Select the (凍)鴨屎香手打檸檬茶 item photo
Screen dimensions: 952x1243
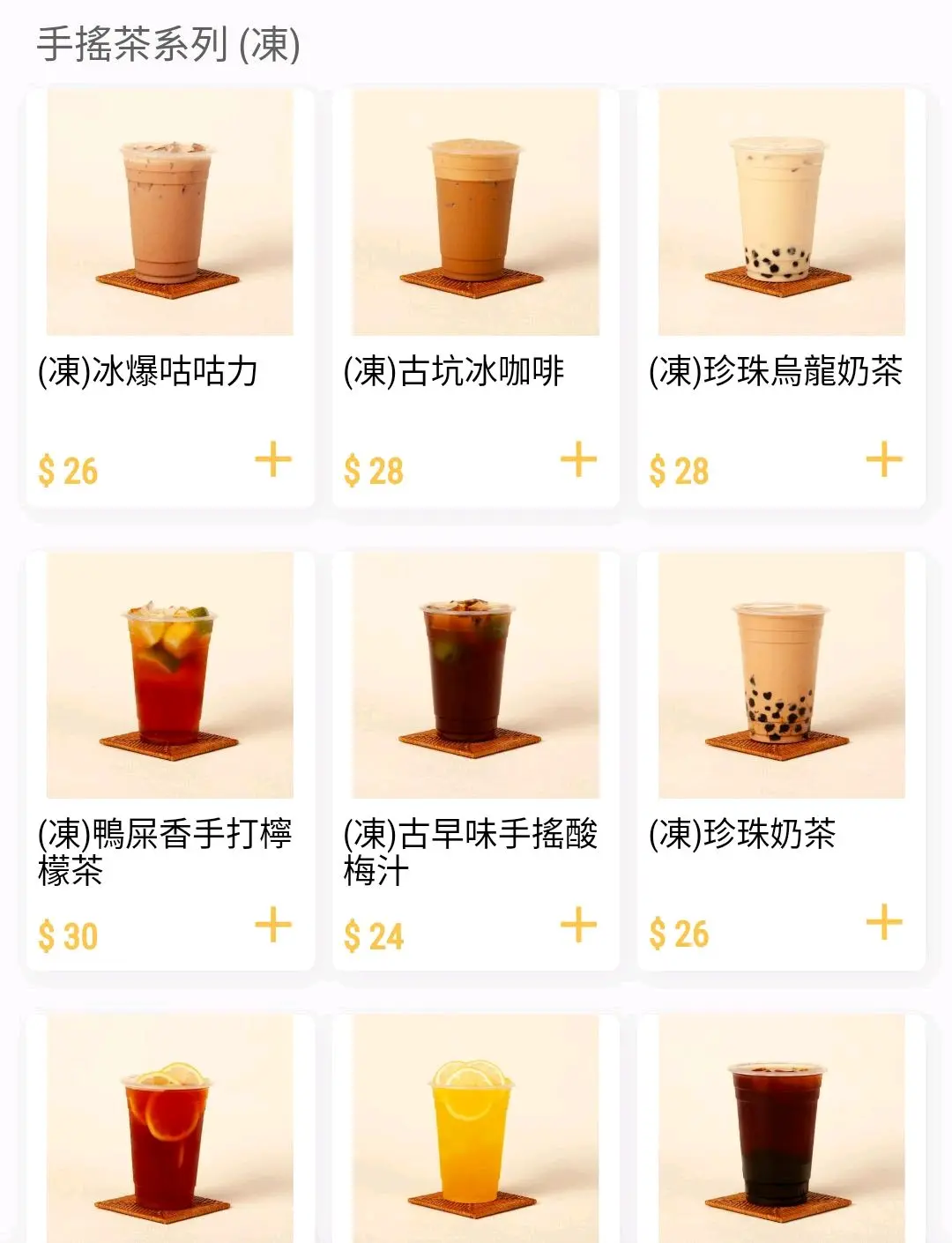click(170, 675)
